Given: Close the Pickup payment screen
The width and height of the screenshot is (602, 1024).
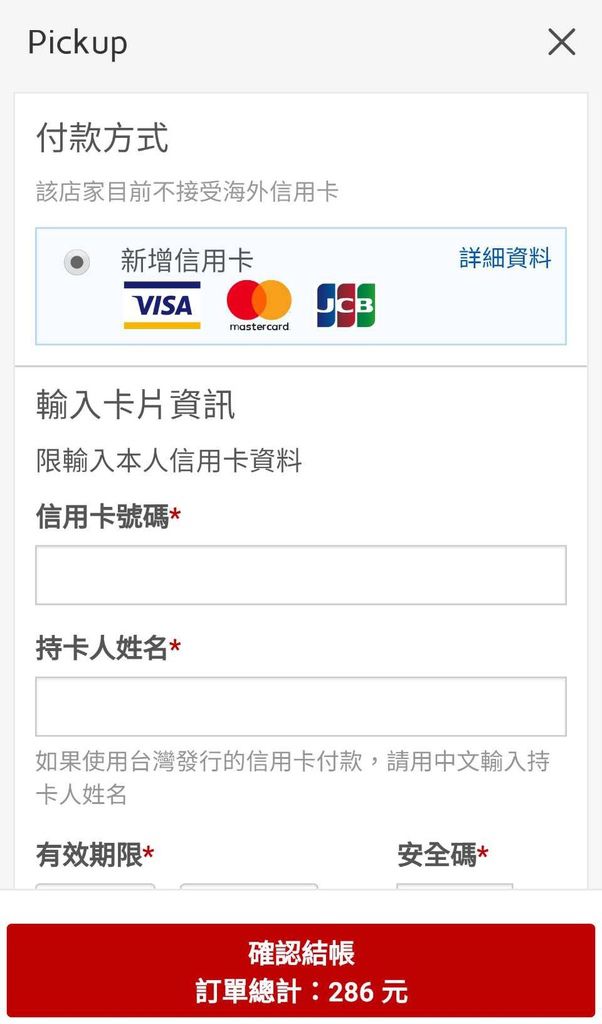Looking at the screenshot, I should 562,42.
